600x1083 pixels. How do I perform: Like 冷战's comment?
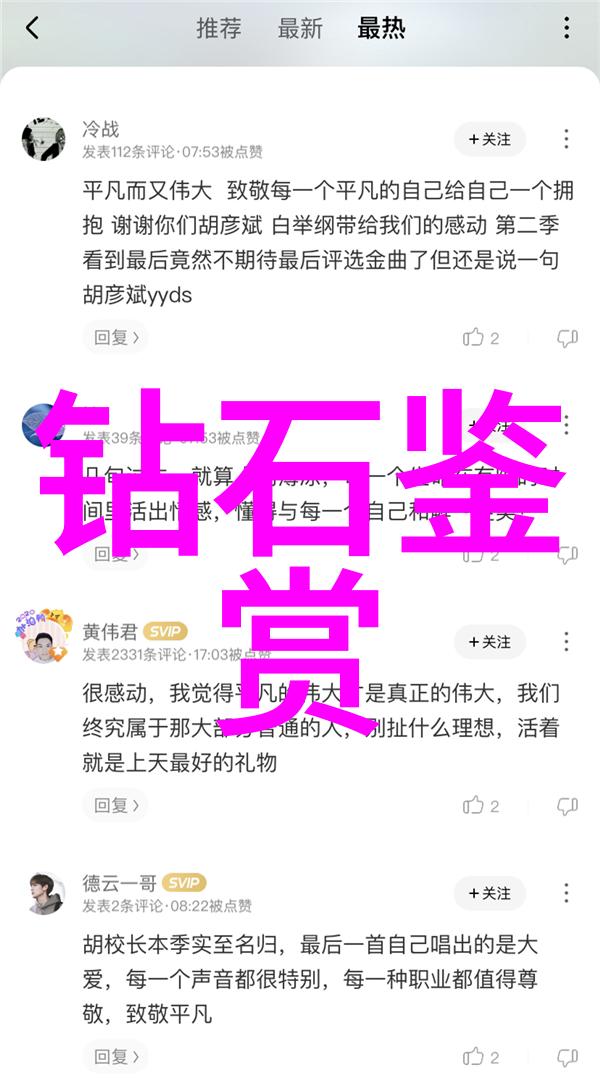480,338
